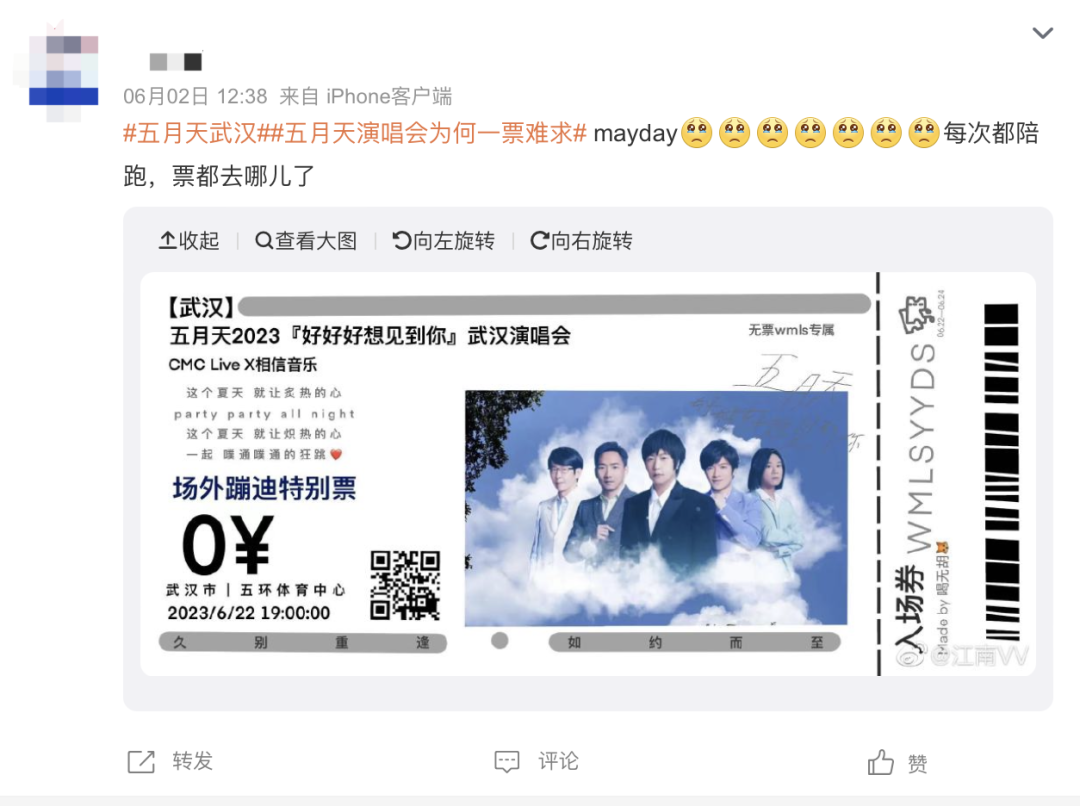The image size is (1080, 806).
Task: View the full-size image via 查看大图
Action: (306, 241)
